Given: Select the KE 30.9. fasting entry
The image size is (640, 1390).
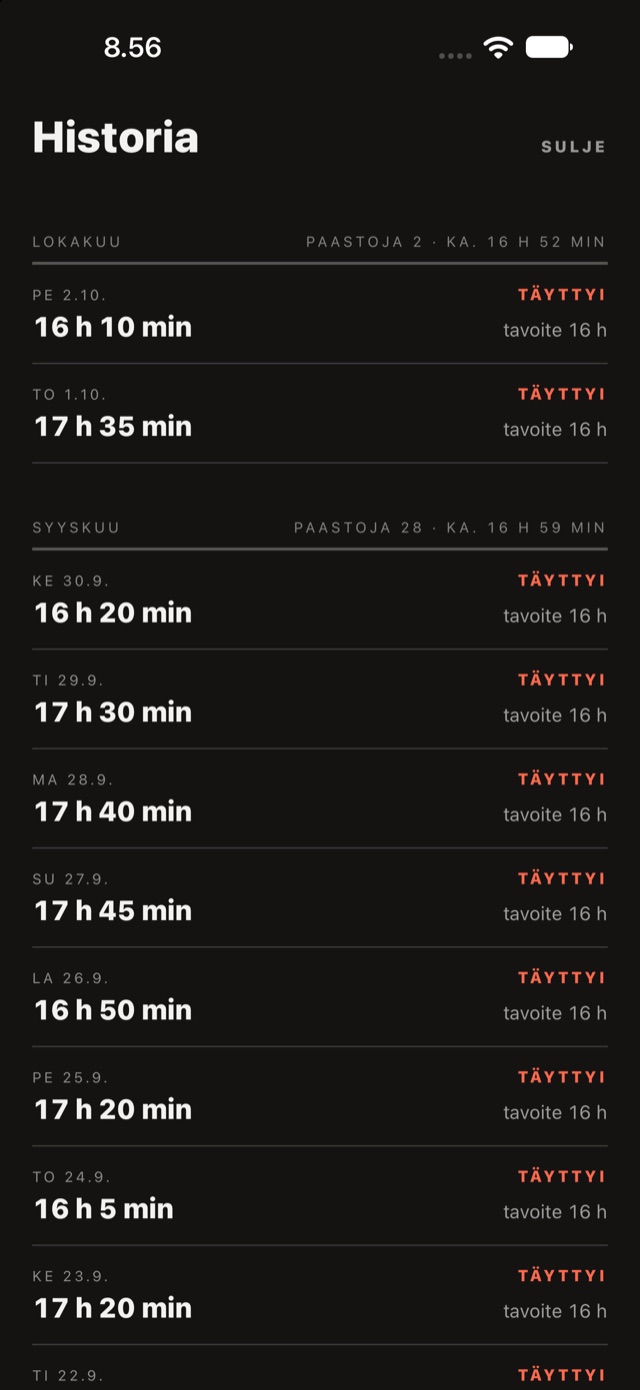Looking at the screenshot, I should (x=320, y=600).
